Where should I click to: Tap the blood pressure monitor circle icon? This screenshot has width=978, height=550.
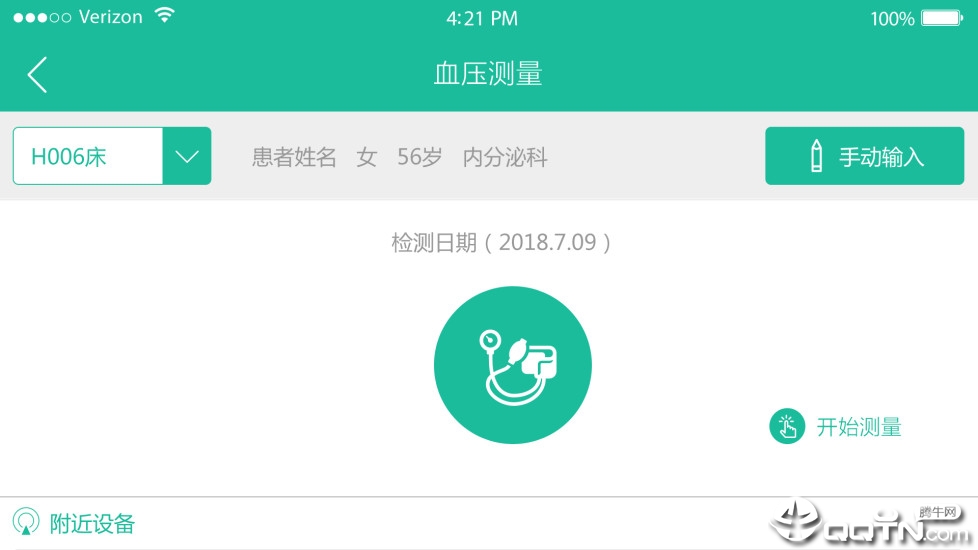point(512,365)
